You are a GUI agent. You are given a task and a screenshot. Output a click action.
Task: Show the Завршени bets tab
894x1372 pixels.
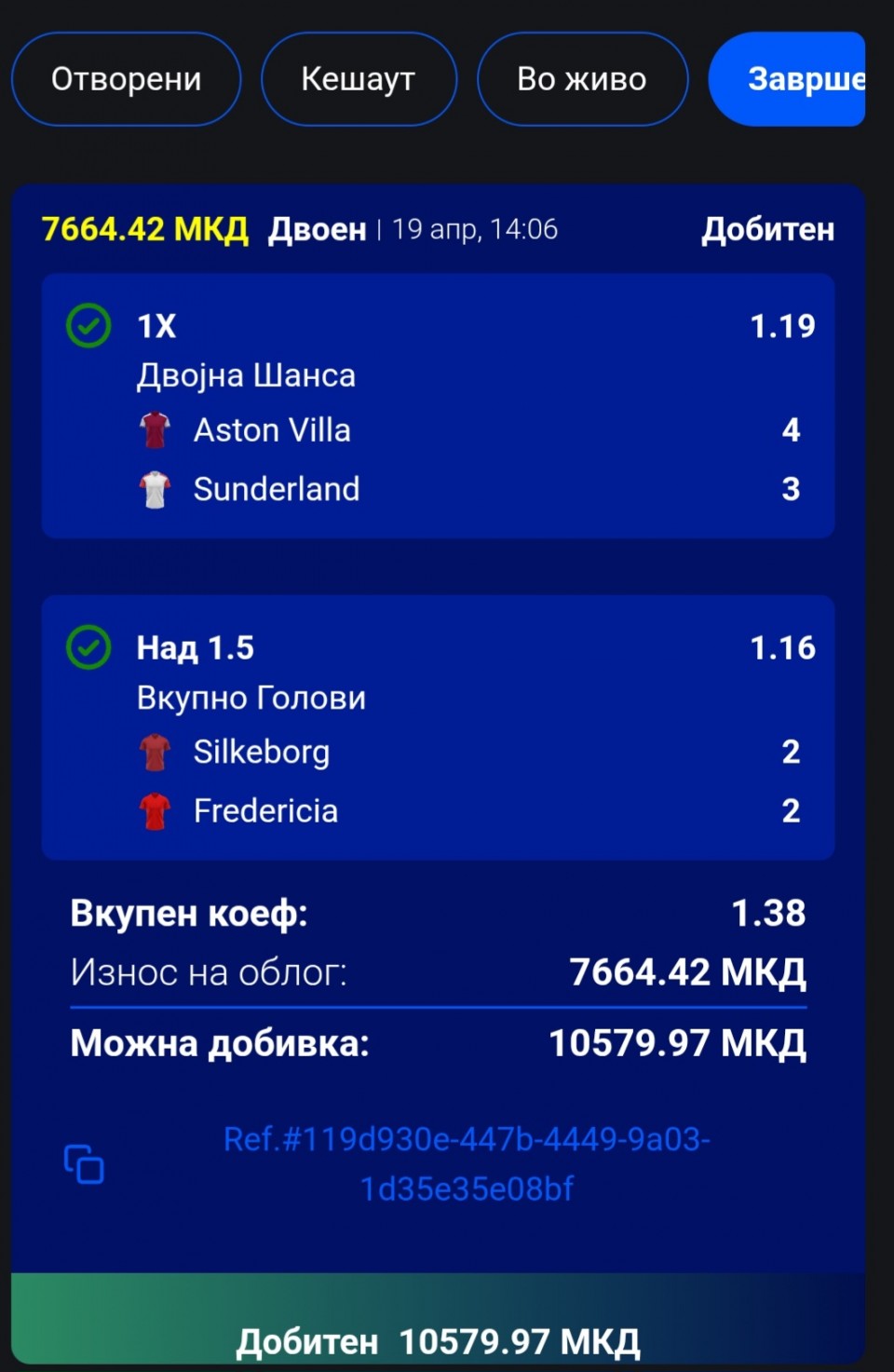(x=790, y=79)
